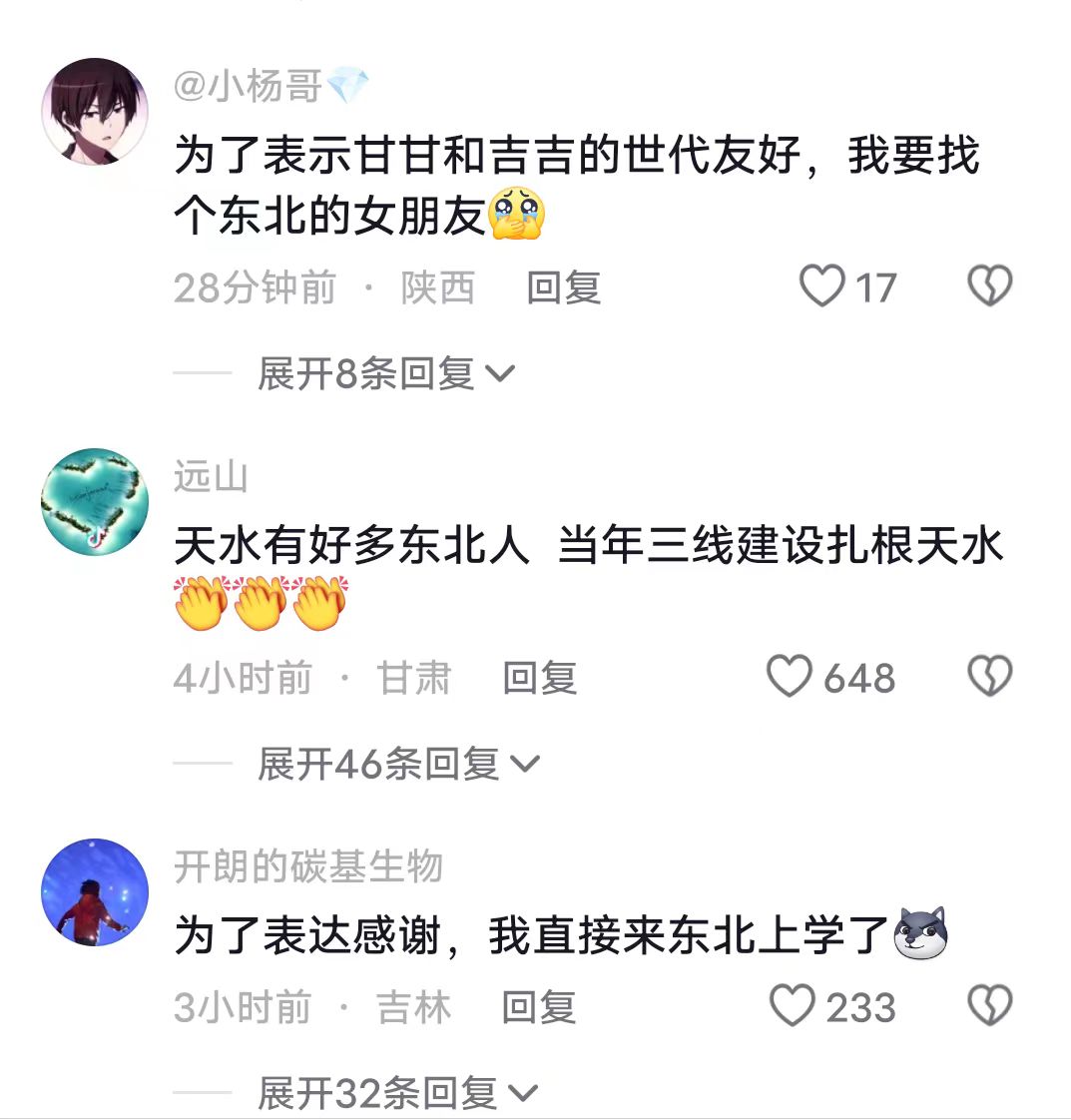This screenshot has width=1071, height=1120.
Task: Open 开朗的碳基生物's profile avatar
Action: 95,891
